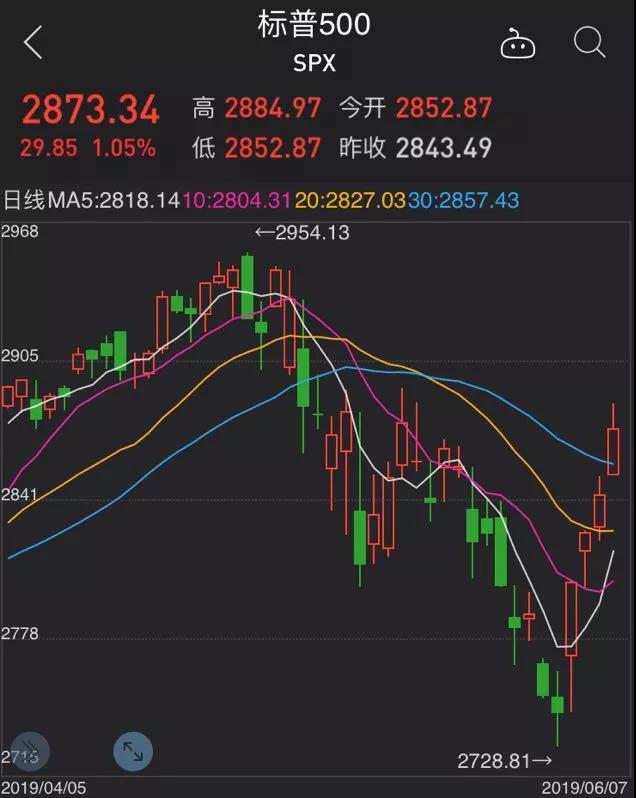Viewport: 636px width, 798px height.
Task: Expand the chart to full screen
Action: (x=132, y=751)
